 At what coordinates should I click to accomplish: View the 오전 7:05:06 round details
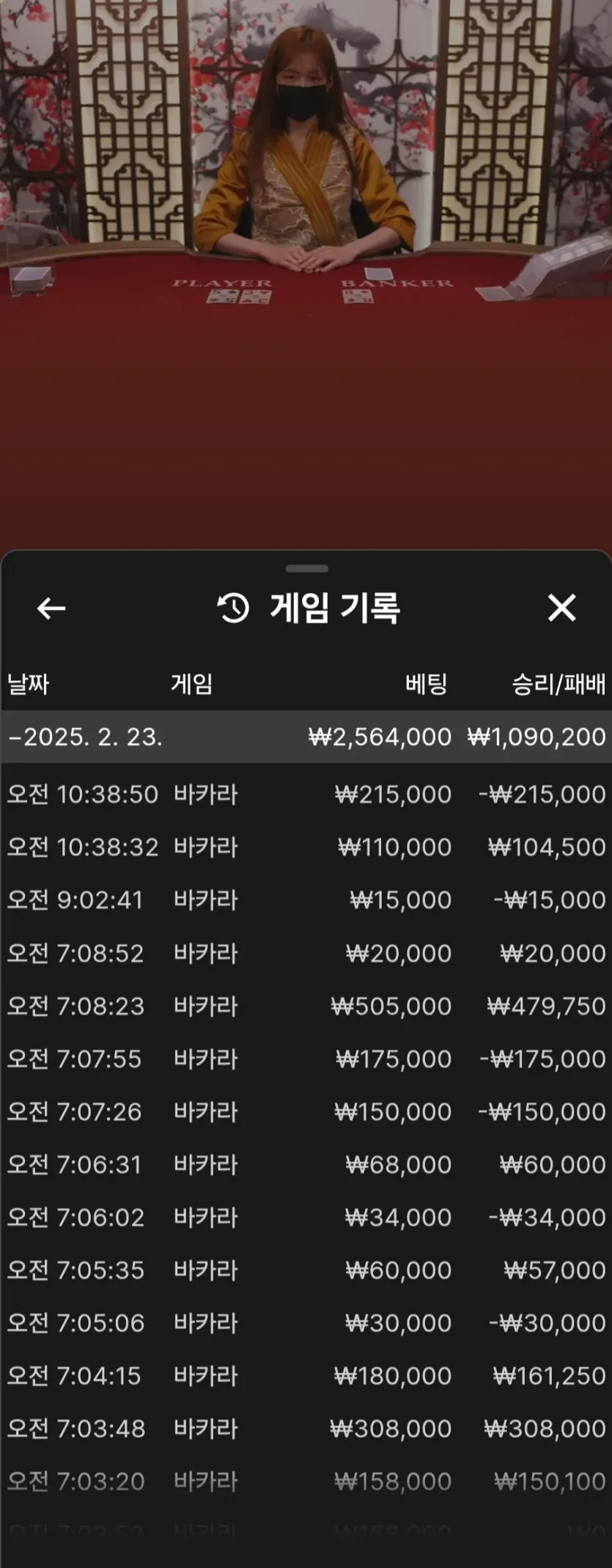coord(306,1322)
